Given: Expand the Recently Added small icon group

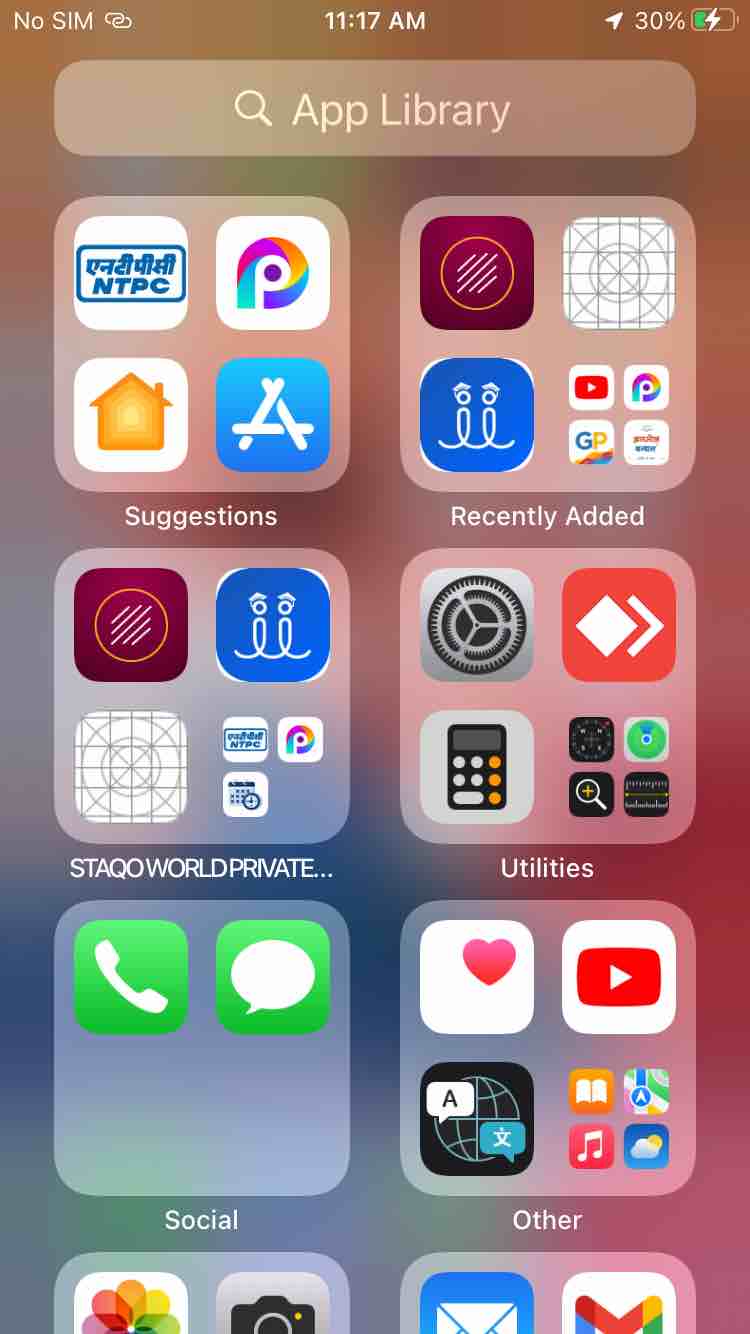Looking at the screenshot, I should point(619,415).
